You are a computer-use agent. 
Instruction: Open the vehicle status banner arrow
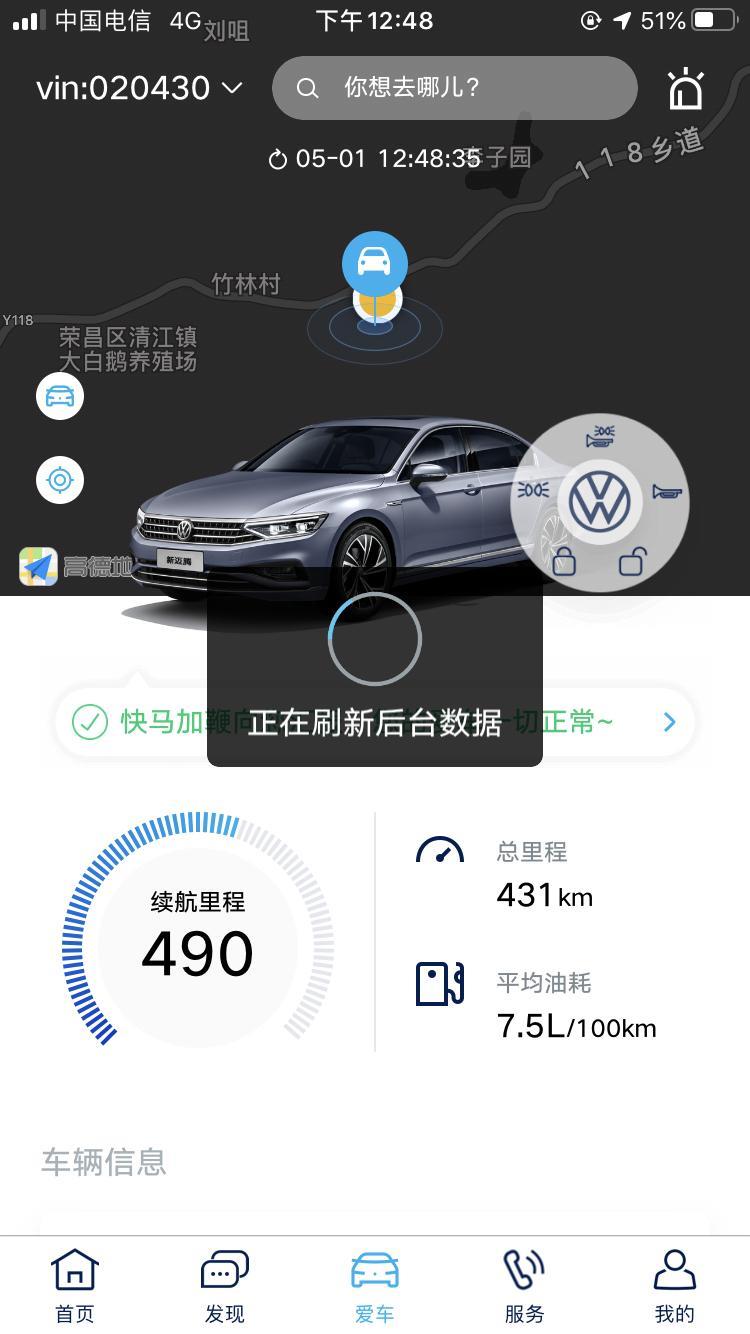pos(669,722)
